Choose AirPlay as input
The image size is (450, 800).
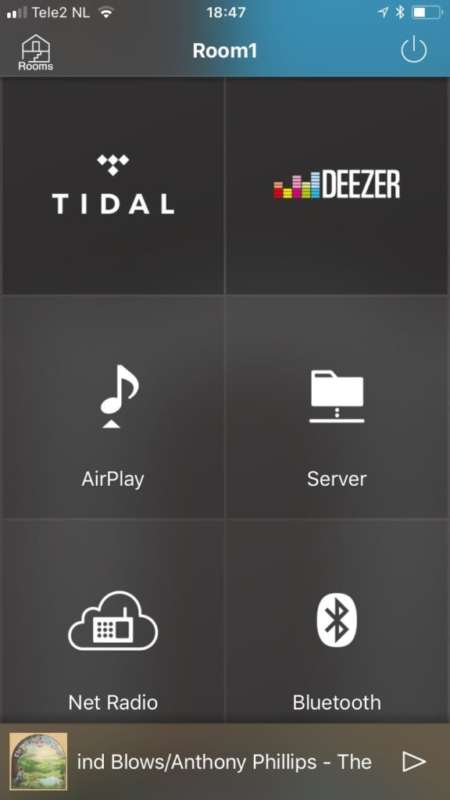click(x=113, y=407)
